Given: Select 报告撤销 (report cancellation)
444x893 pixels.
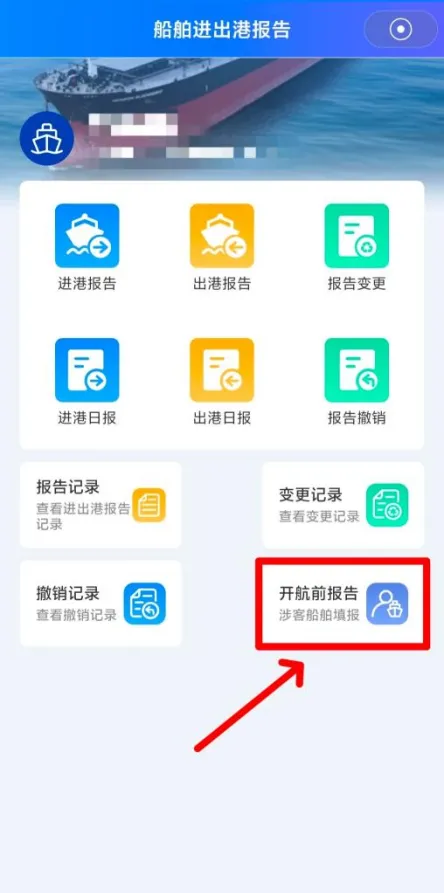Looking at the screenshot, I should coord(357,382).
